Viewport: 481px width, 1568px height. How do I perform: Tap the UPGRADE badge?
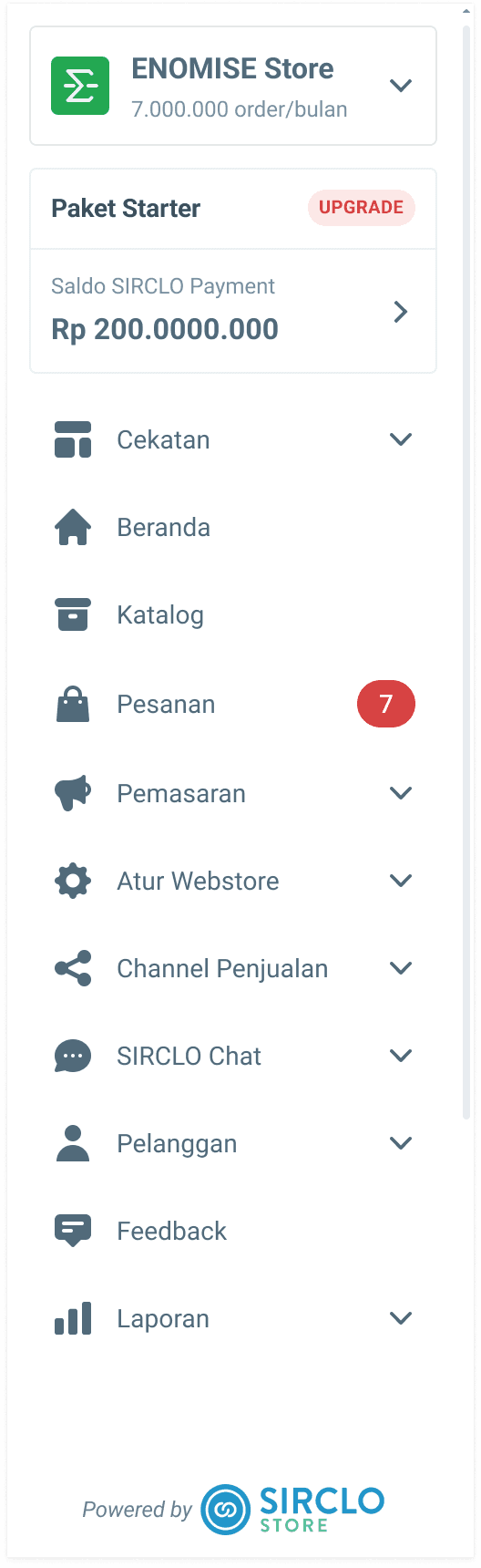click(x=362, y=208)
